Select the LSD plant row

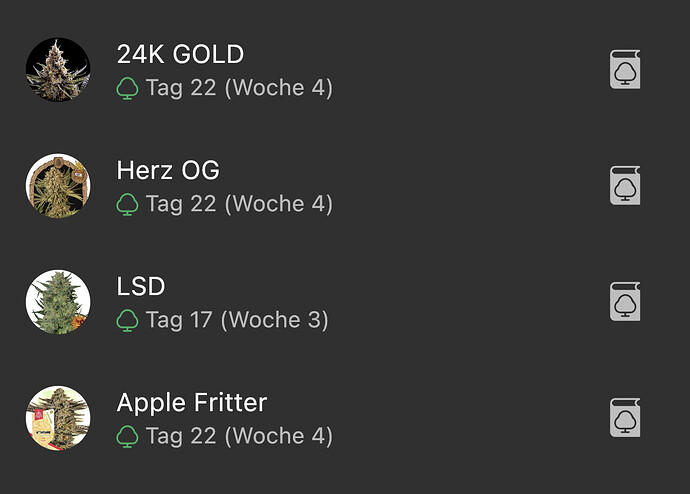[x=141, y=287]
